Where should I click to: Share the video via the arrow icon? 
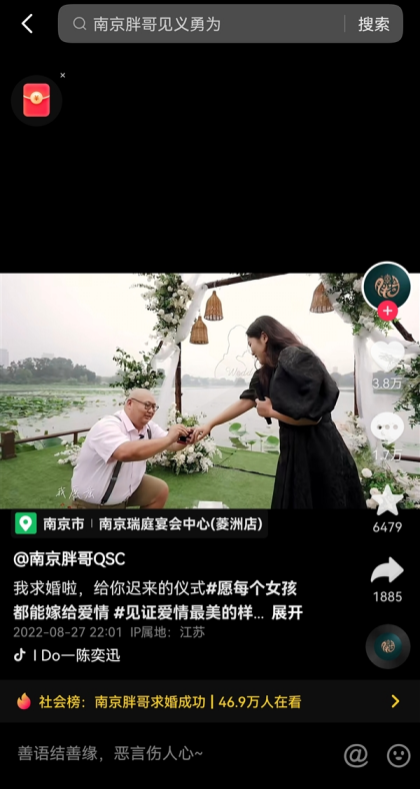pyautogui.click(x=387, y=570)
